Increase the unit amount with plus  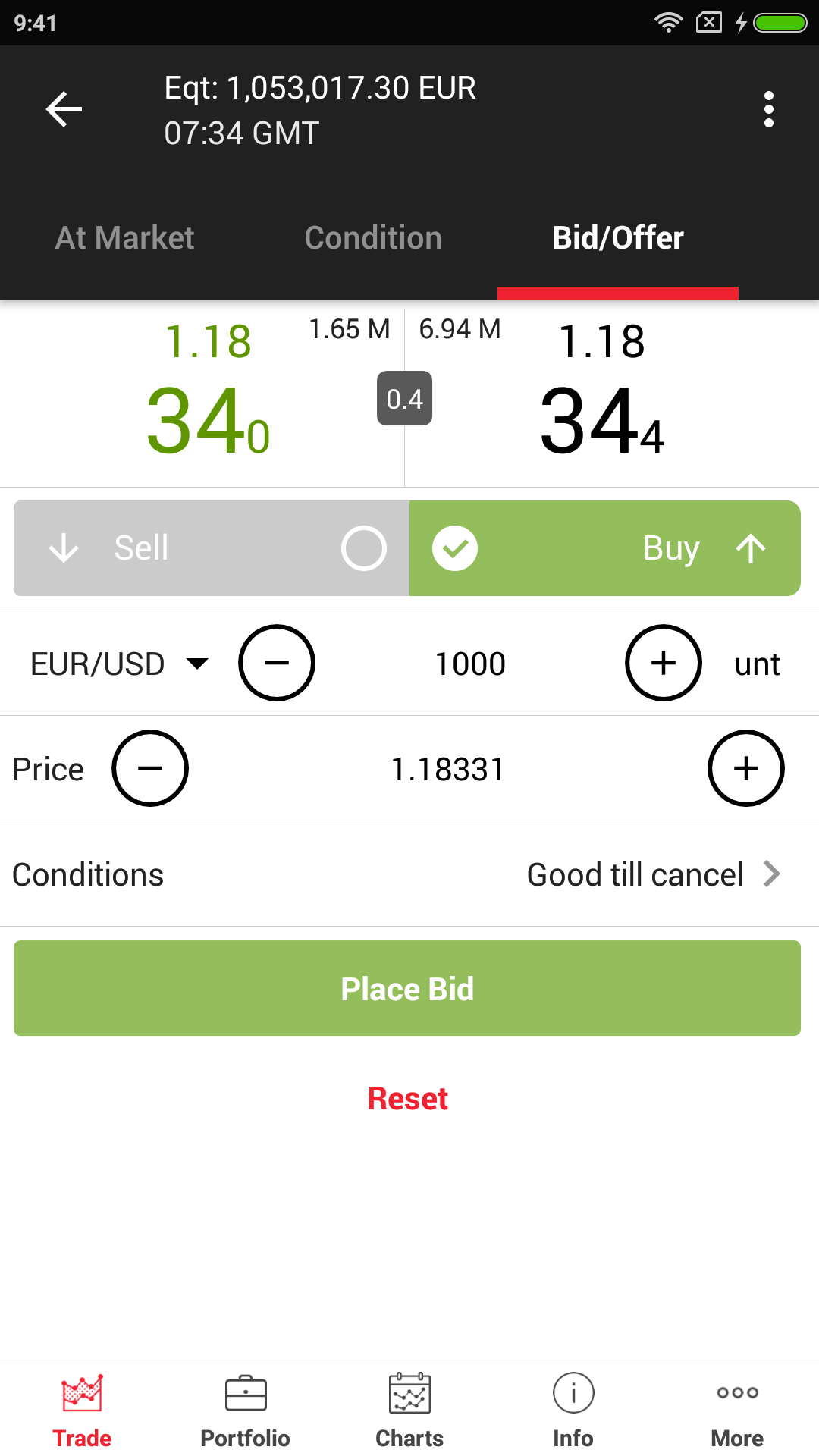point(664,663)
